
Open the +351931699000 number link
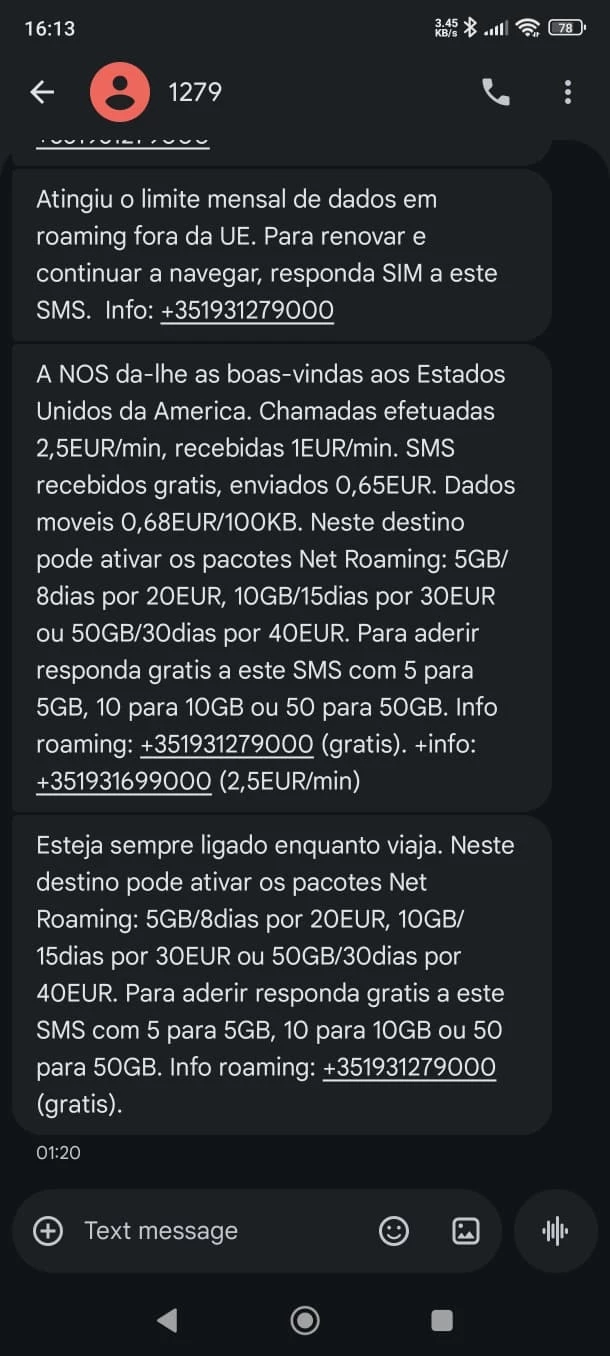pos(123,782)
